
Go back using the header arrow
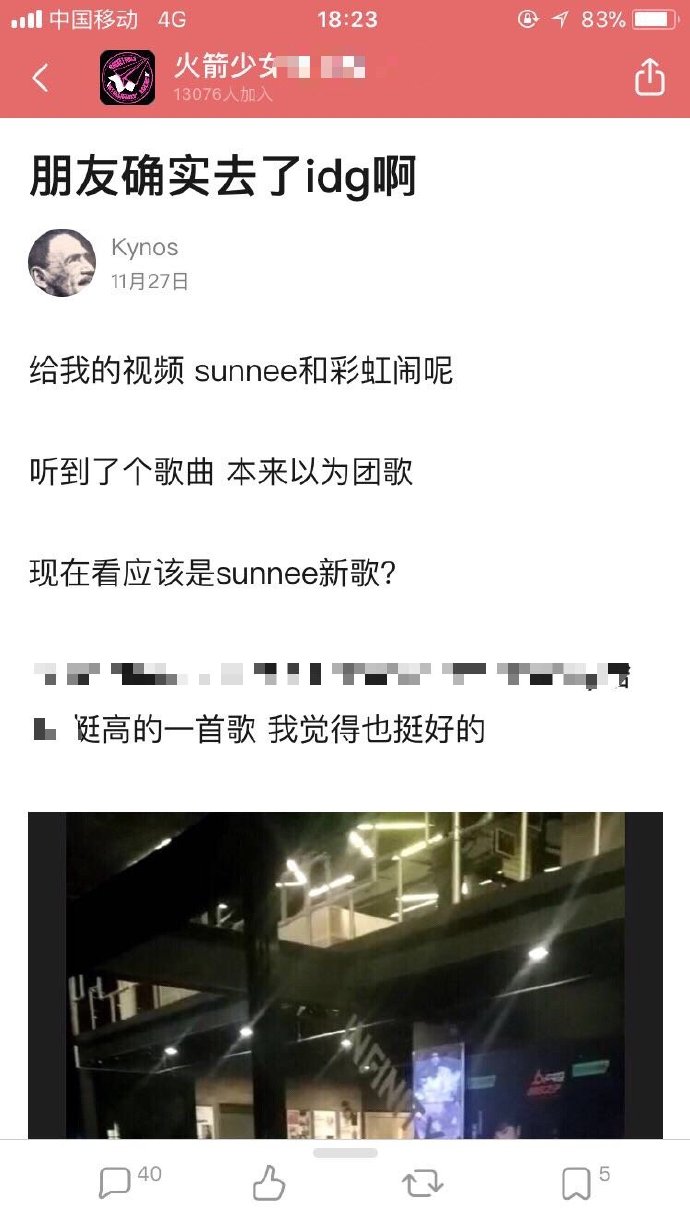[40, 78]
